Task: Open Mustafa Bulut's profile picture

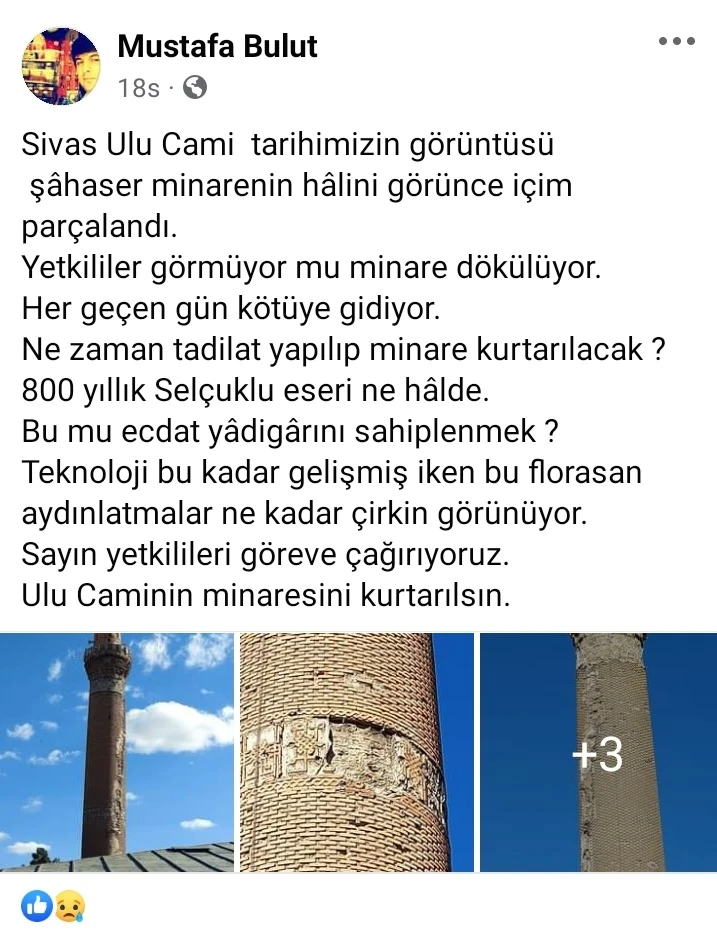Action: (61, 66)
